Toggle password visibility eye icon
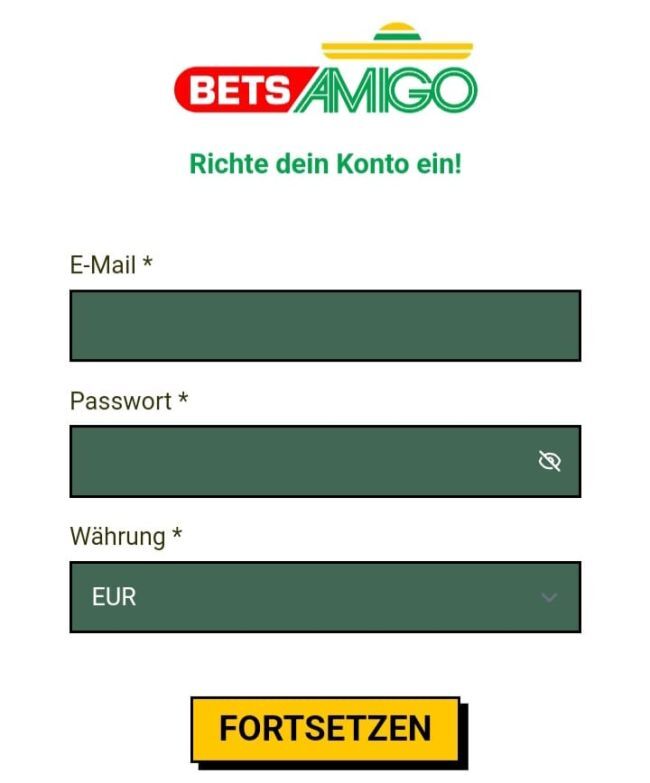 [549, 461]
